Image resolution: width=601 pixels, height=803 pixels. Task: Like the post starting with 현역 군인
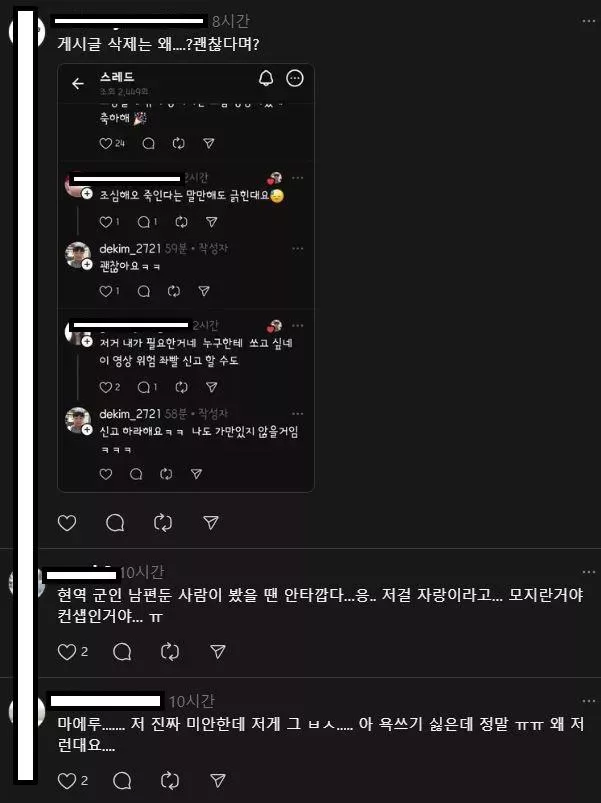[x=67, y=652]
